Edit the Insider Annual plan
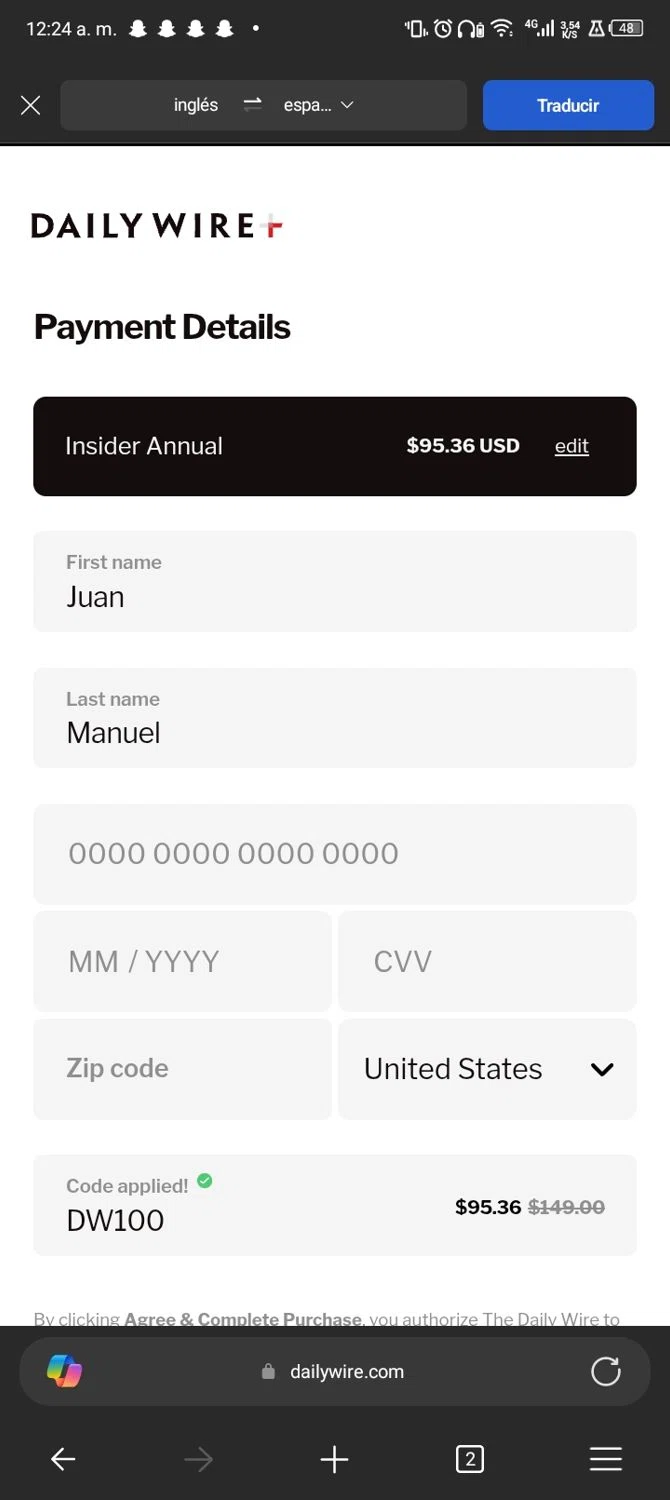Viewport: 670px width, 1500px height. tap(571, 446)
